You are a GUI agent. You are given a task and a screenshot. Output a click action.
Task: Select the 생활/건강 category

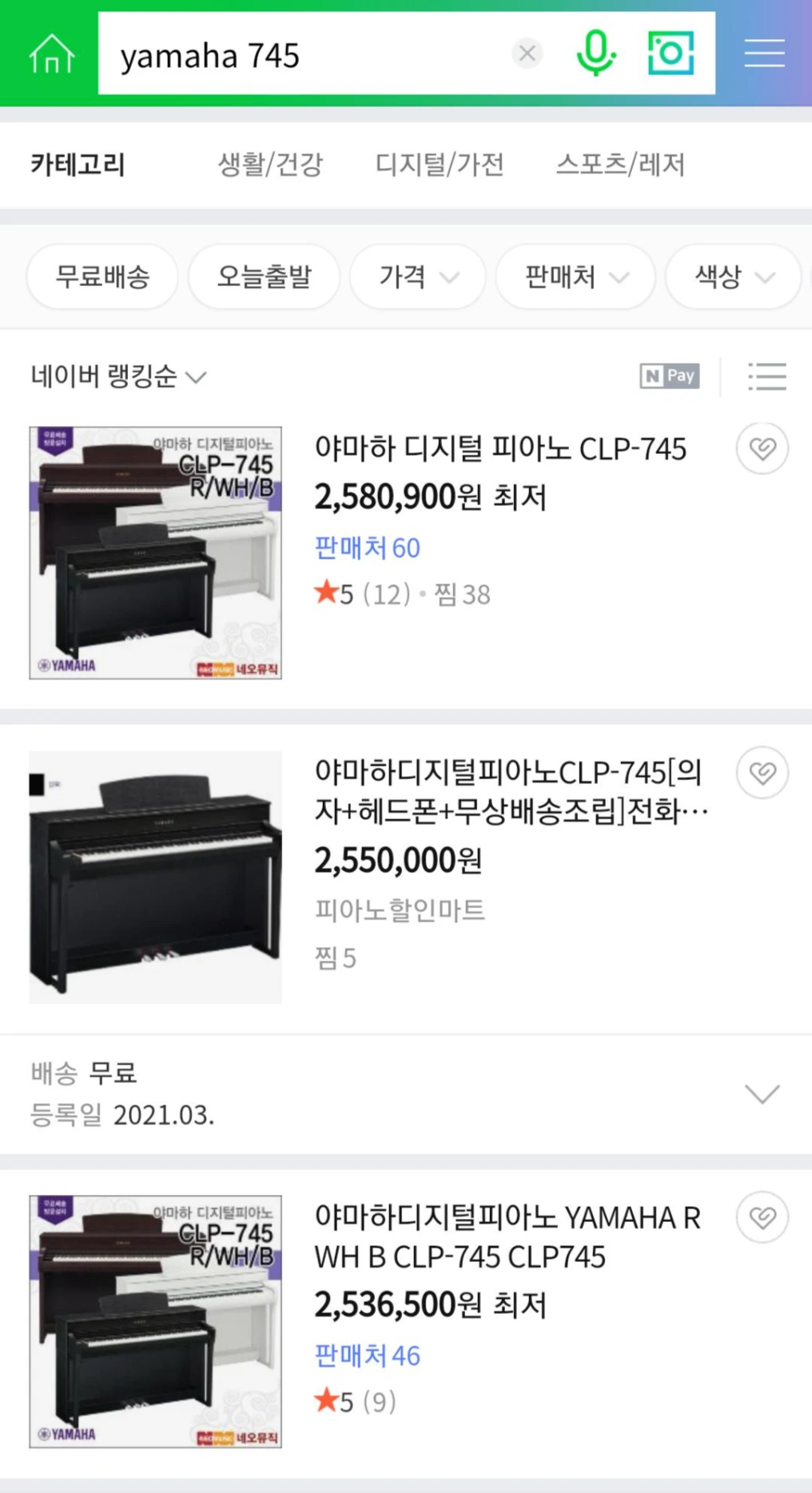click(x=270, y=165)
